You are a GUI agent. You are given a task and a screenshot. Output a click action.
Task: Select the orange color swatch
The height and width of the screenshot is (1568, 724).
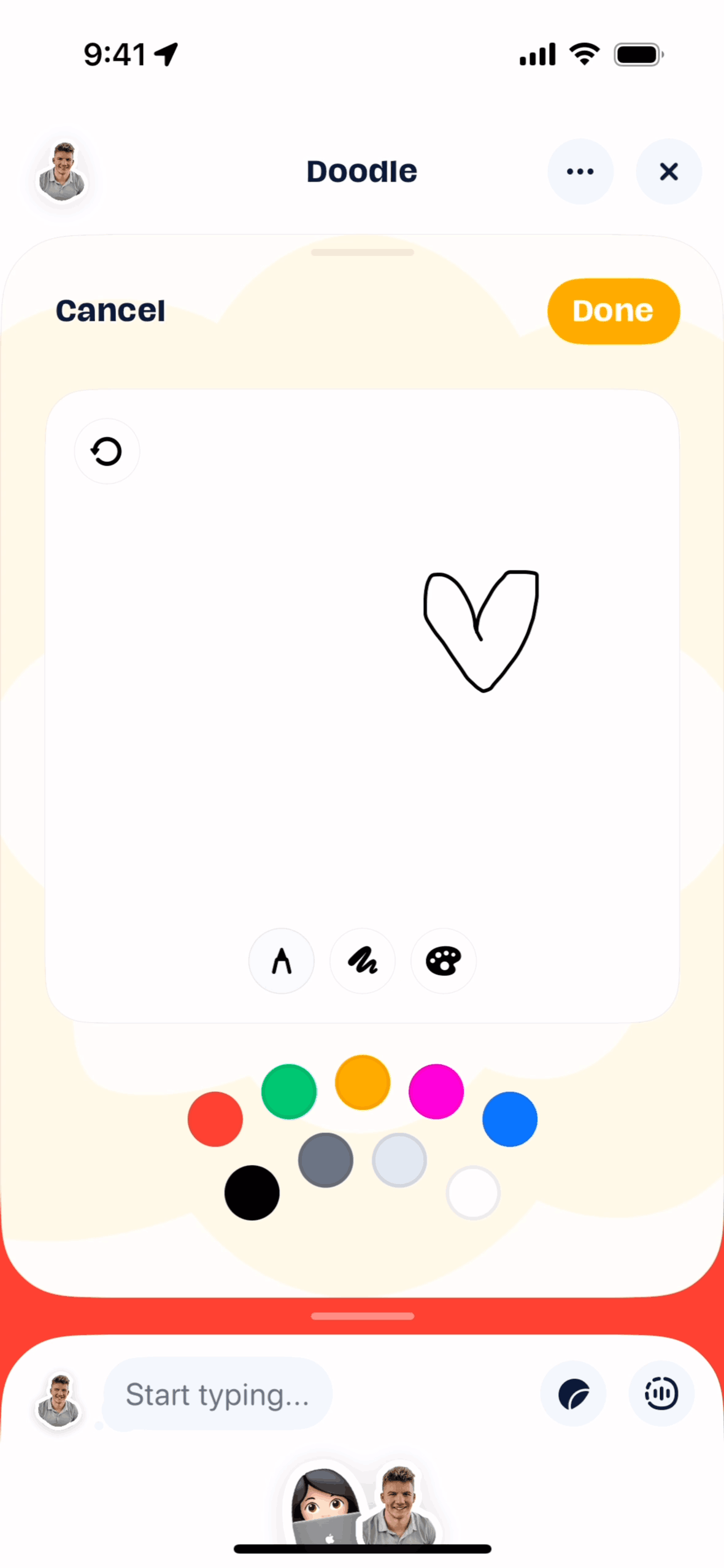coord(363,1082)
